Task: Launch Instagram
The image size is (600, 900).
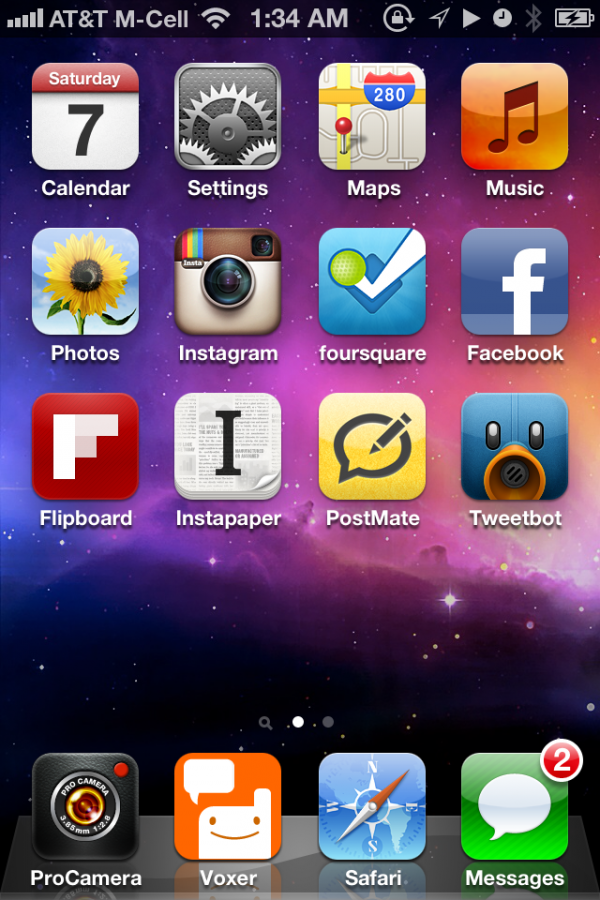Action: pyautogui.click(x=228, y=282)
